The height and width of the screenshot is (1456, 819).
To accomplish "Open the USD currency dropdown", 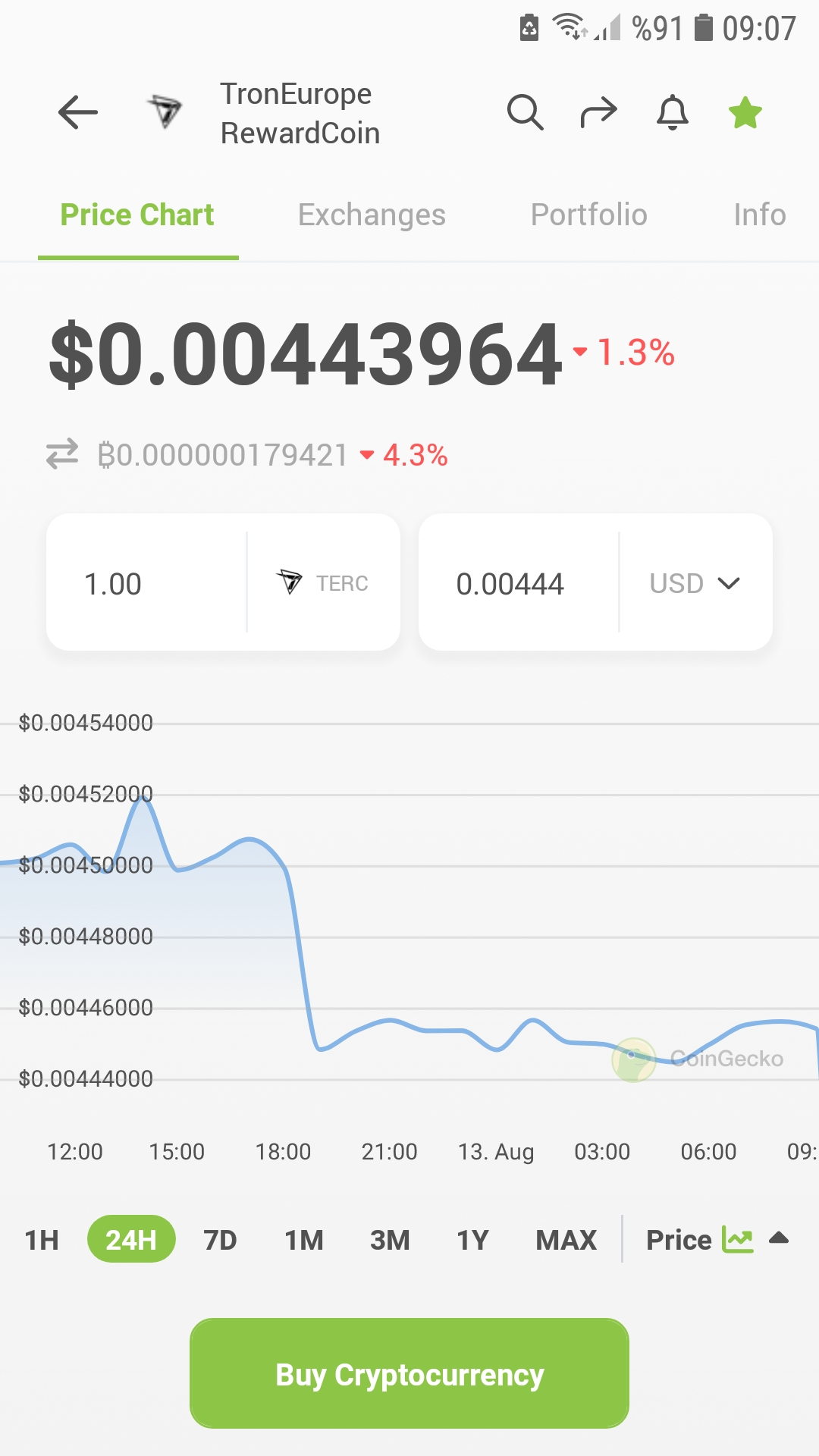I will click(695, 583).
